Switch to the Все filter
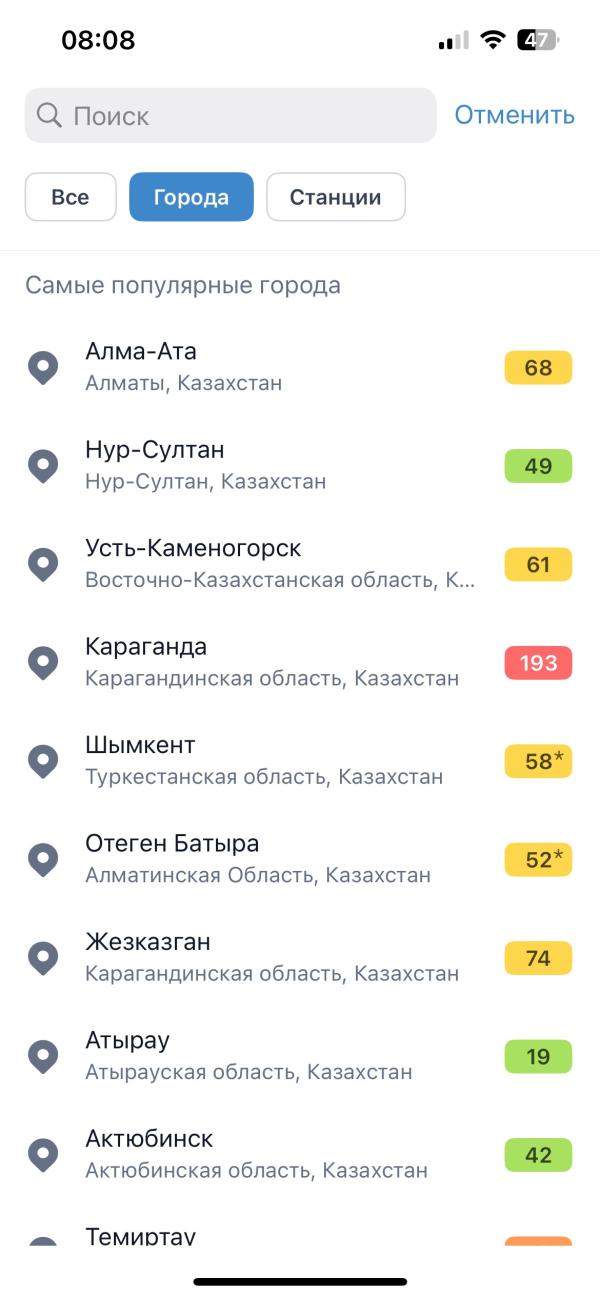Viewport: 600px width, 1297px height. click(x=70, y=197)
